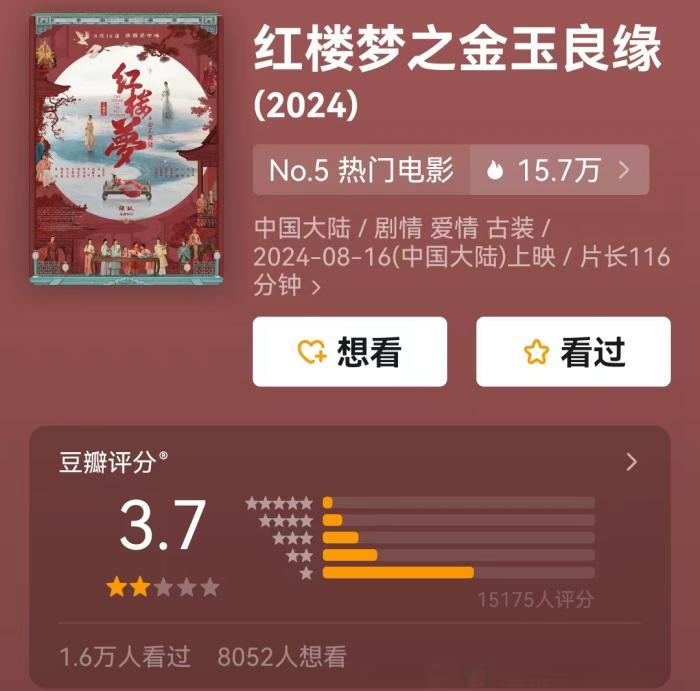Expand the movie info details chevron
This screenshot has height=691, width=700.
[317, 287]
